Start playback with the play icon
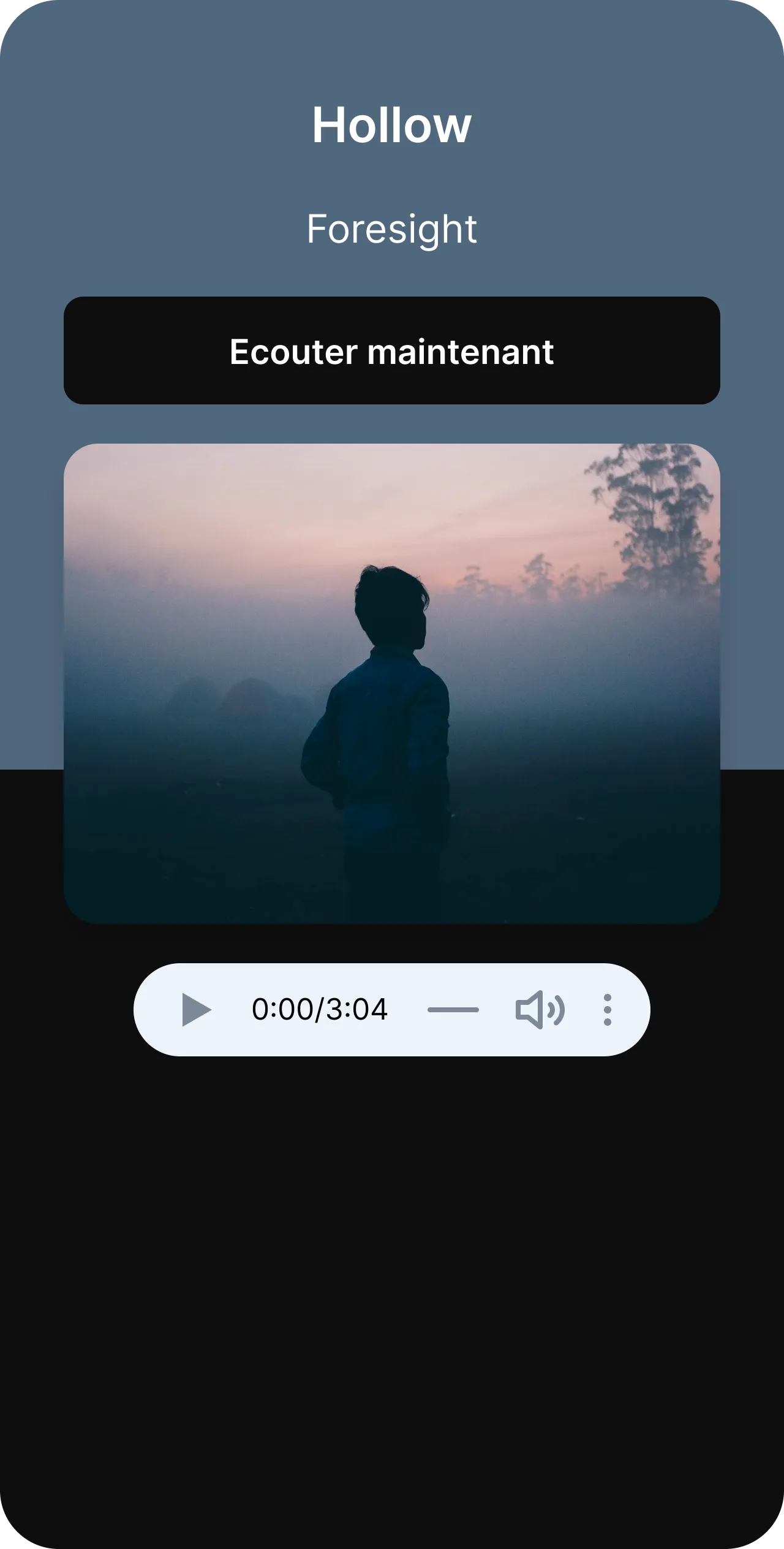The image size is (784, 1549). (x=197, y=1010)
